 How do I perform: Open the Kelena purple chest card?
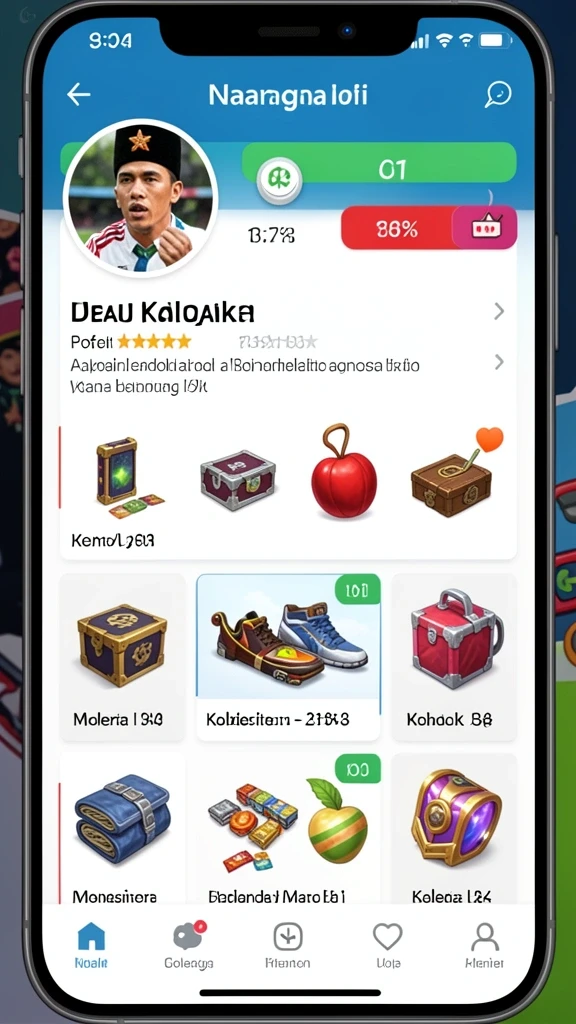[454, 829]
